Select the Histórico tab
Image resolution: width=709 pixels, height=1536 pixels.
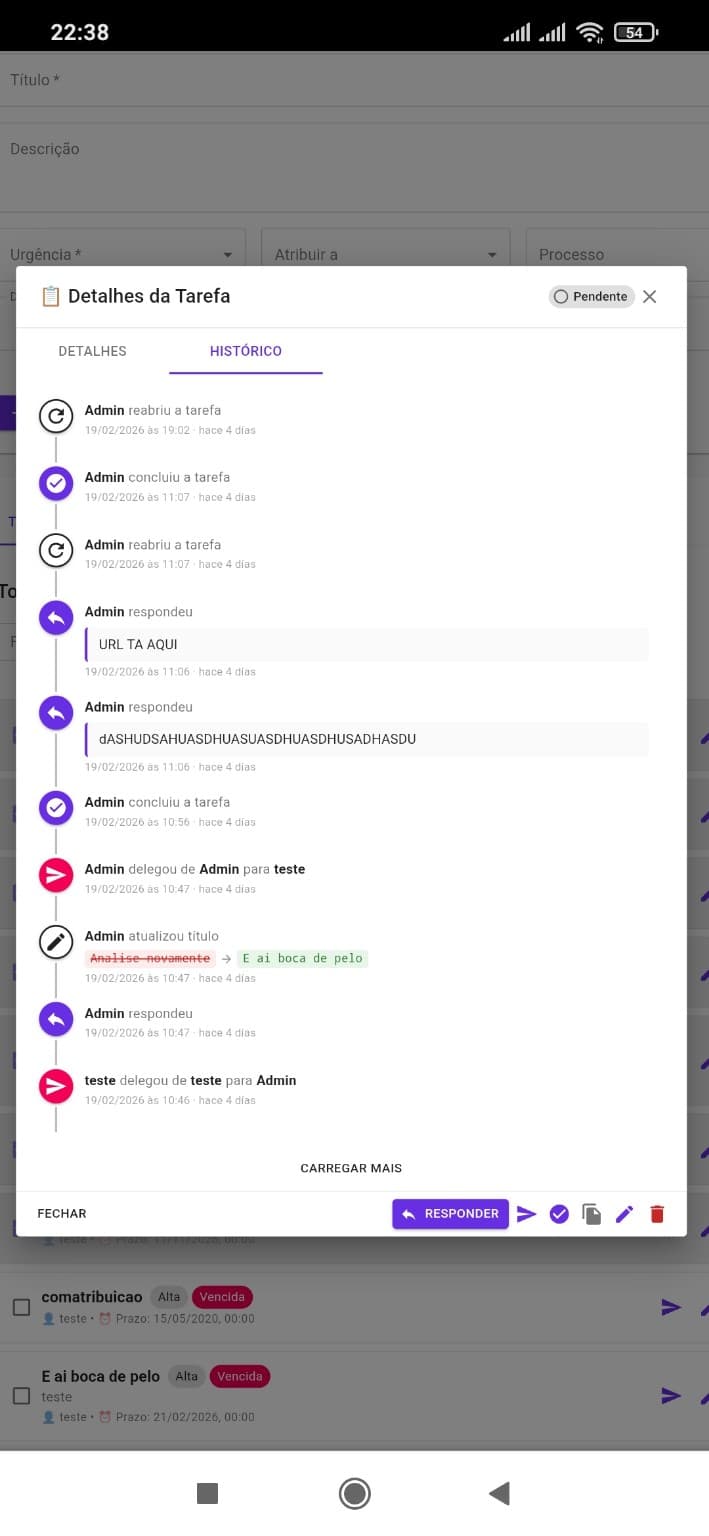pyautogui.click(x=245, y=351)
